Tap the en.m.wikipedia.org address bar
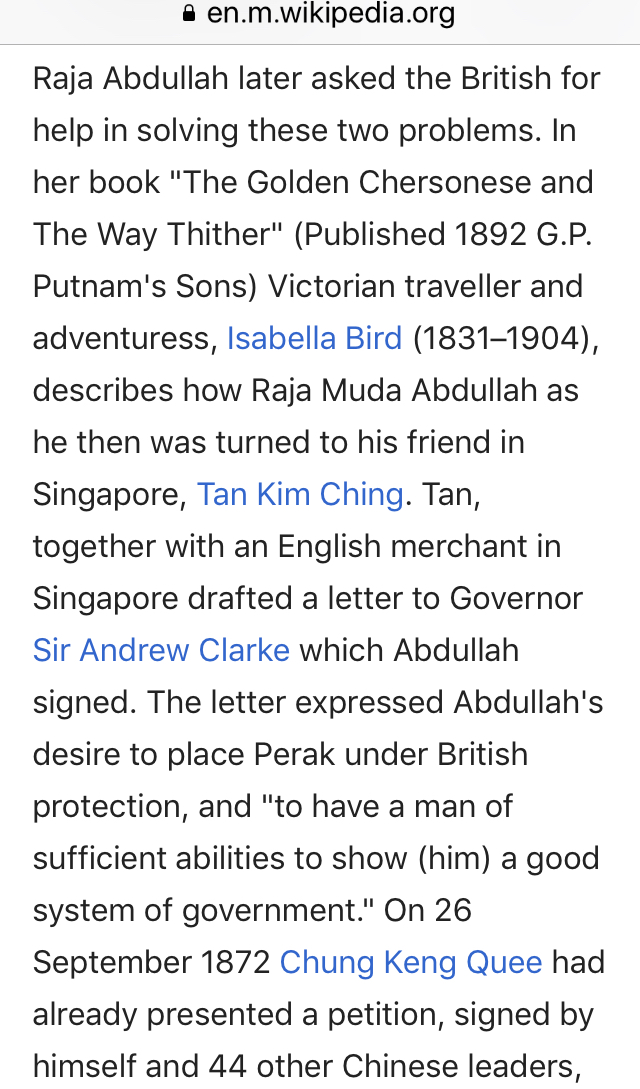 tap(320, 15)
